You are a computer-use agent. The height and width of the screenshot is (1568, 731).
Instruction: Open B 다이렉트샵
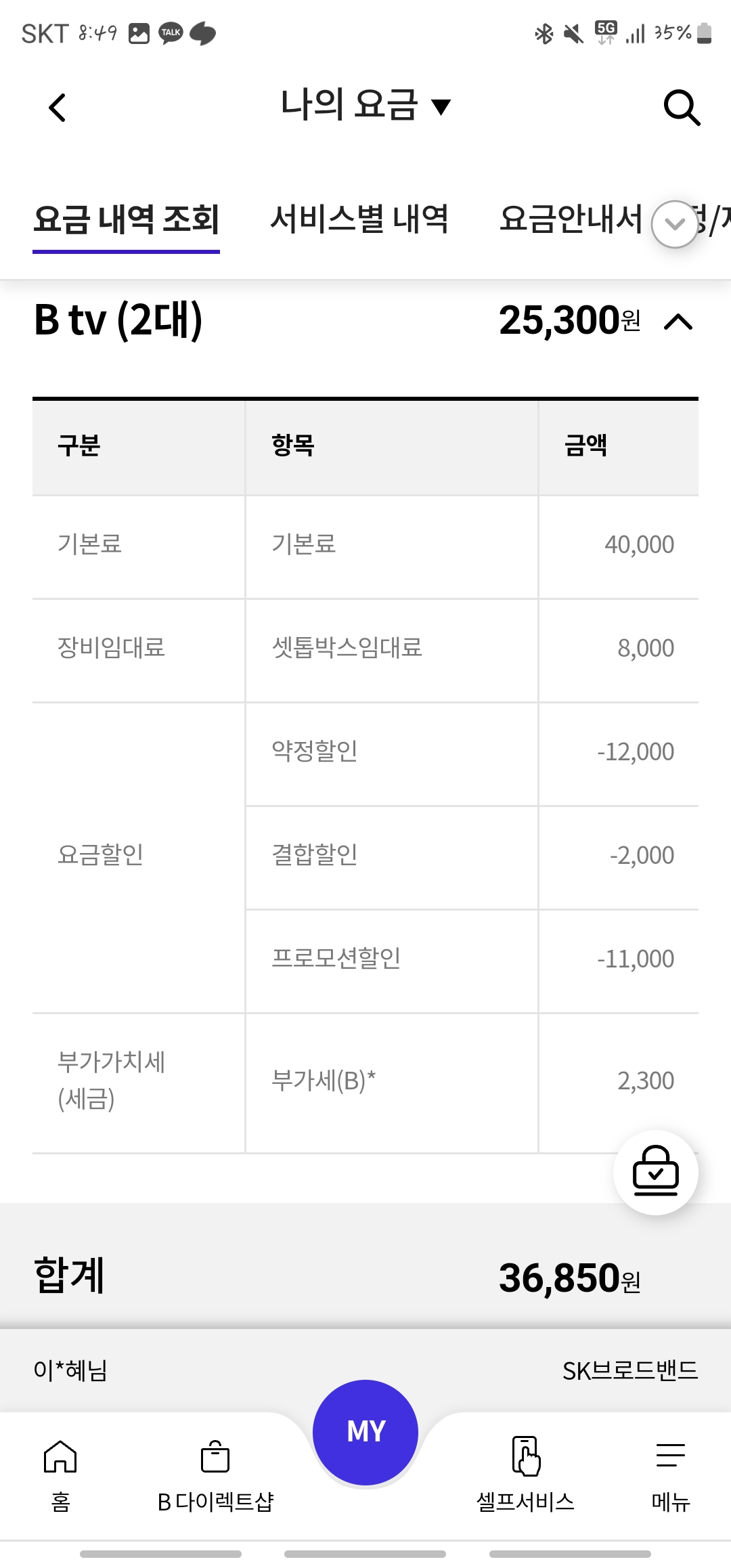(x=215, y=1475)
